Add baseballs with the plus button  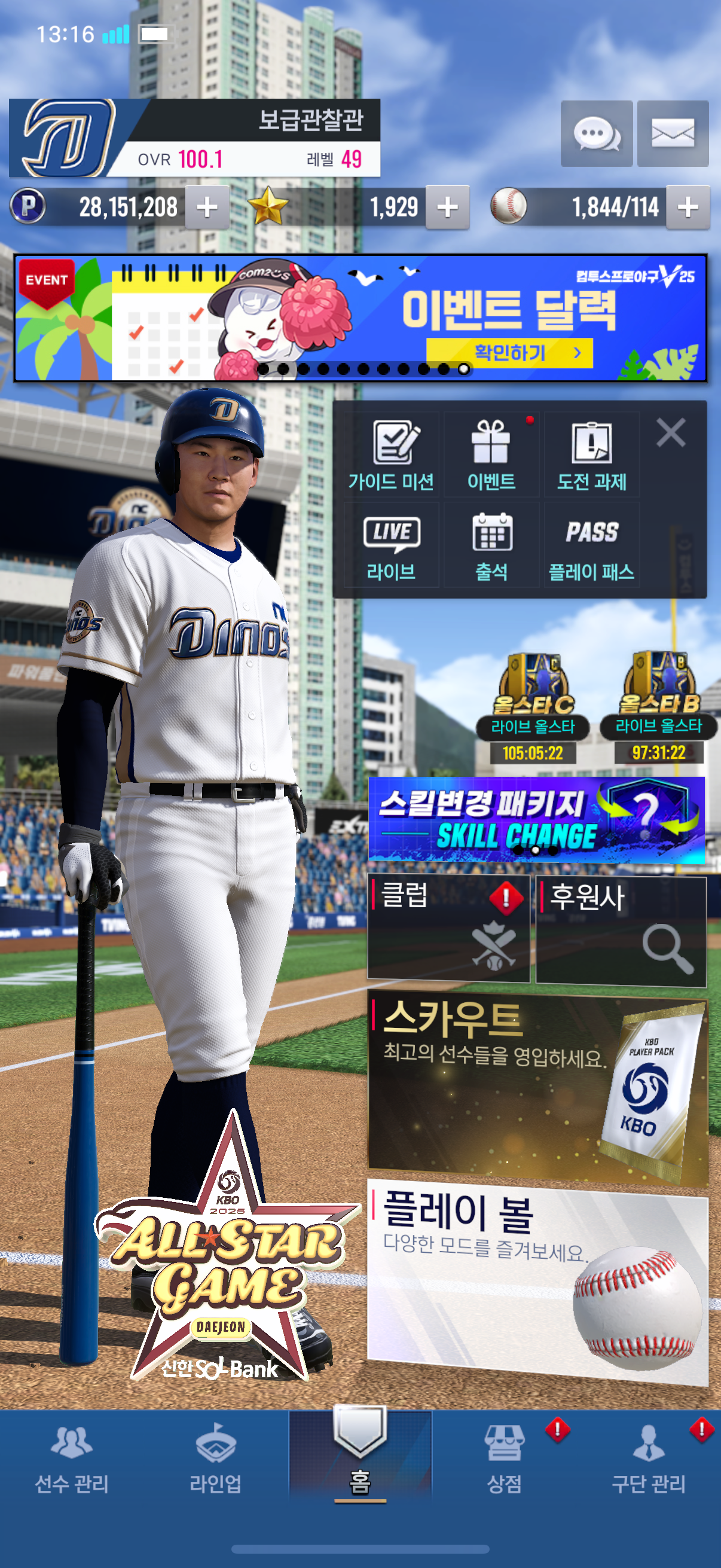tap(688, 207)
